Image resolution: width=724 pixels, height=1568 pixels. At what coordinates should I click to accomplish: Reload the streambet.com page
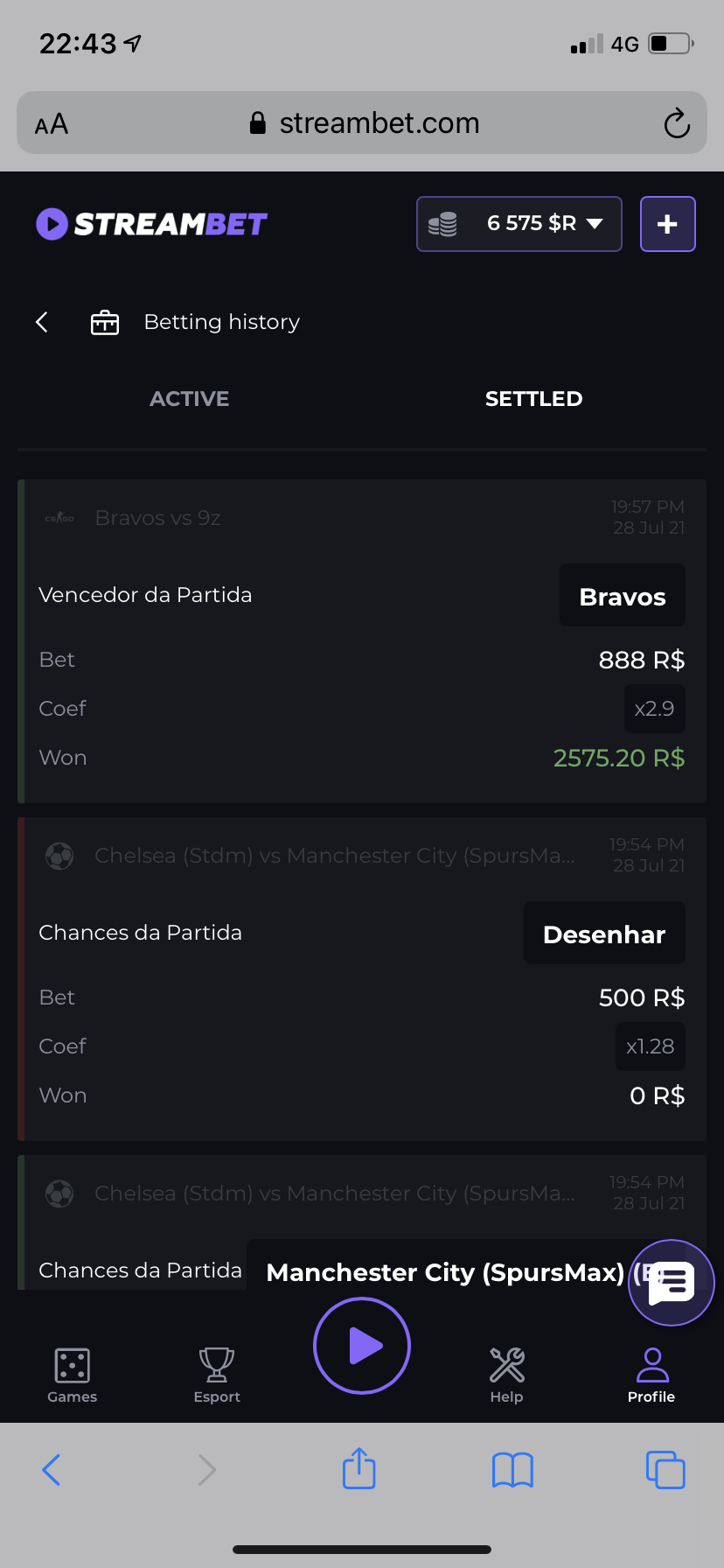676,123
